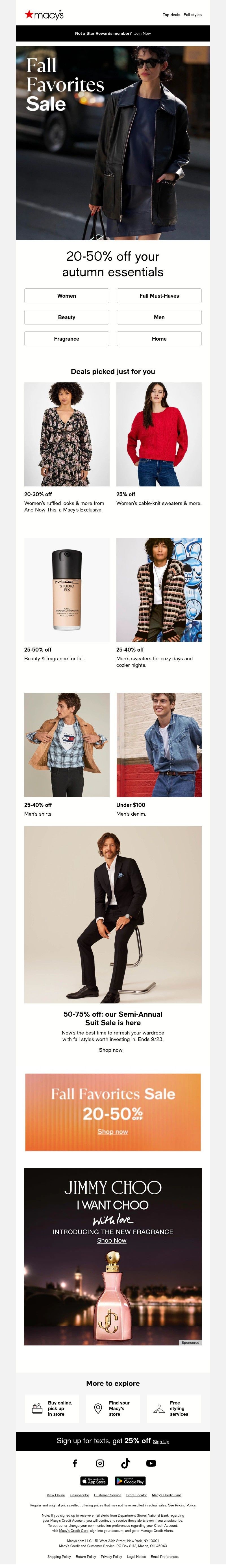Tap Shop Now in Jimmy Choo ad
This screenshot has height=1568, width=226.
point(112,1240)
